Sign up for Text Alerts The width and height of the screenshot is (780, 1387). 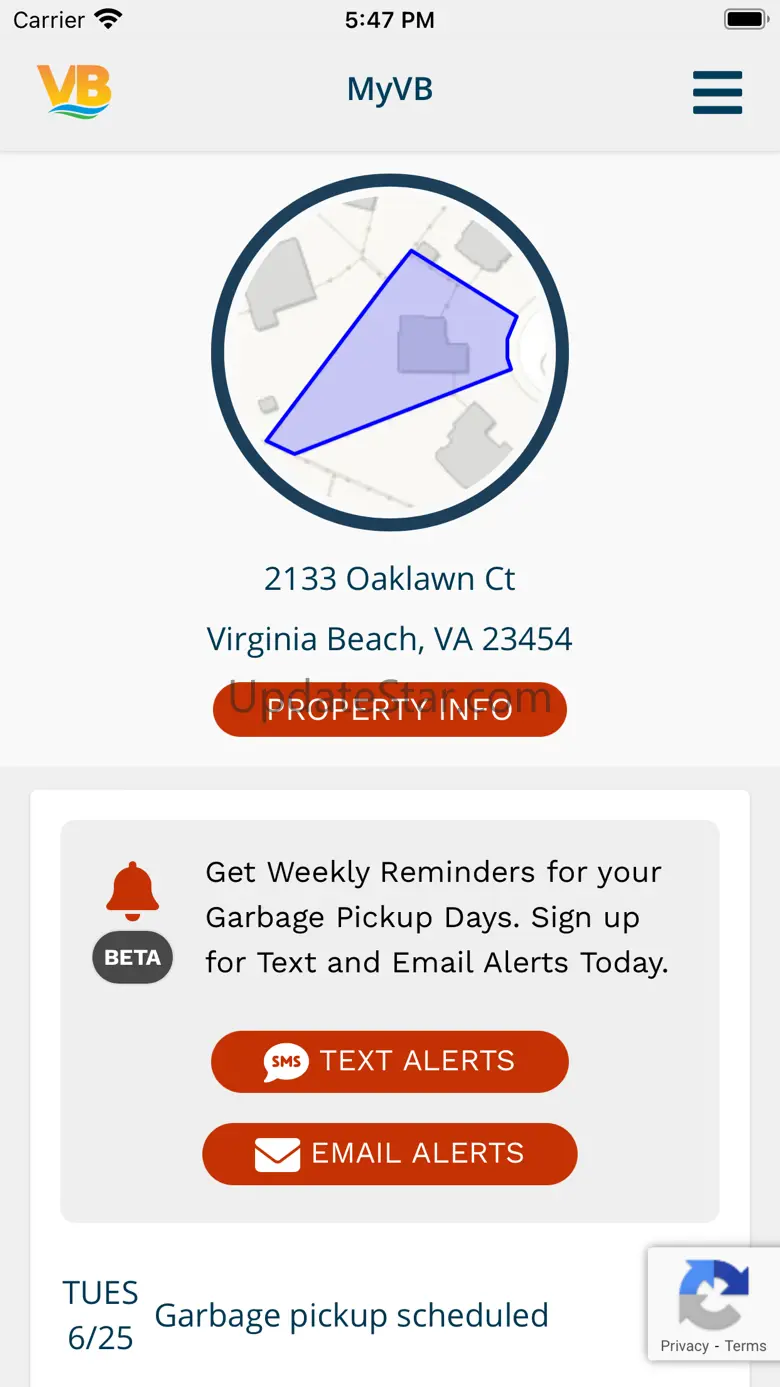pyautogui.click(x=390, y=1061)
